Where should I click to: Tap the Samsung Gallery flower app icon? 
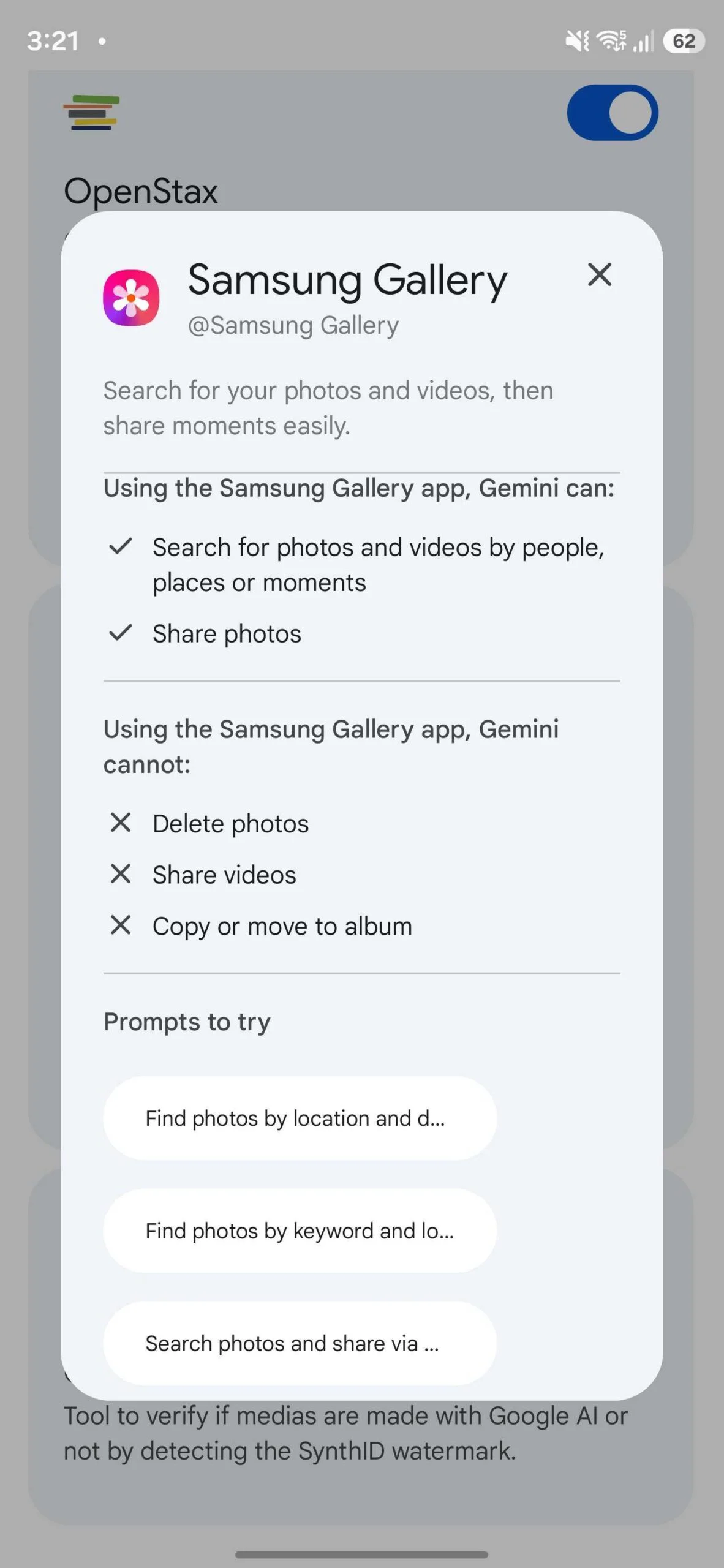pyautogui.click(x=132, y=298)
